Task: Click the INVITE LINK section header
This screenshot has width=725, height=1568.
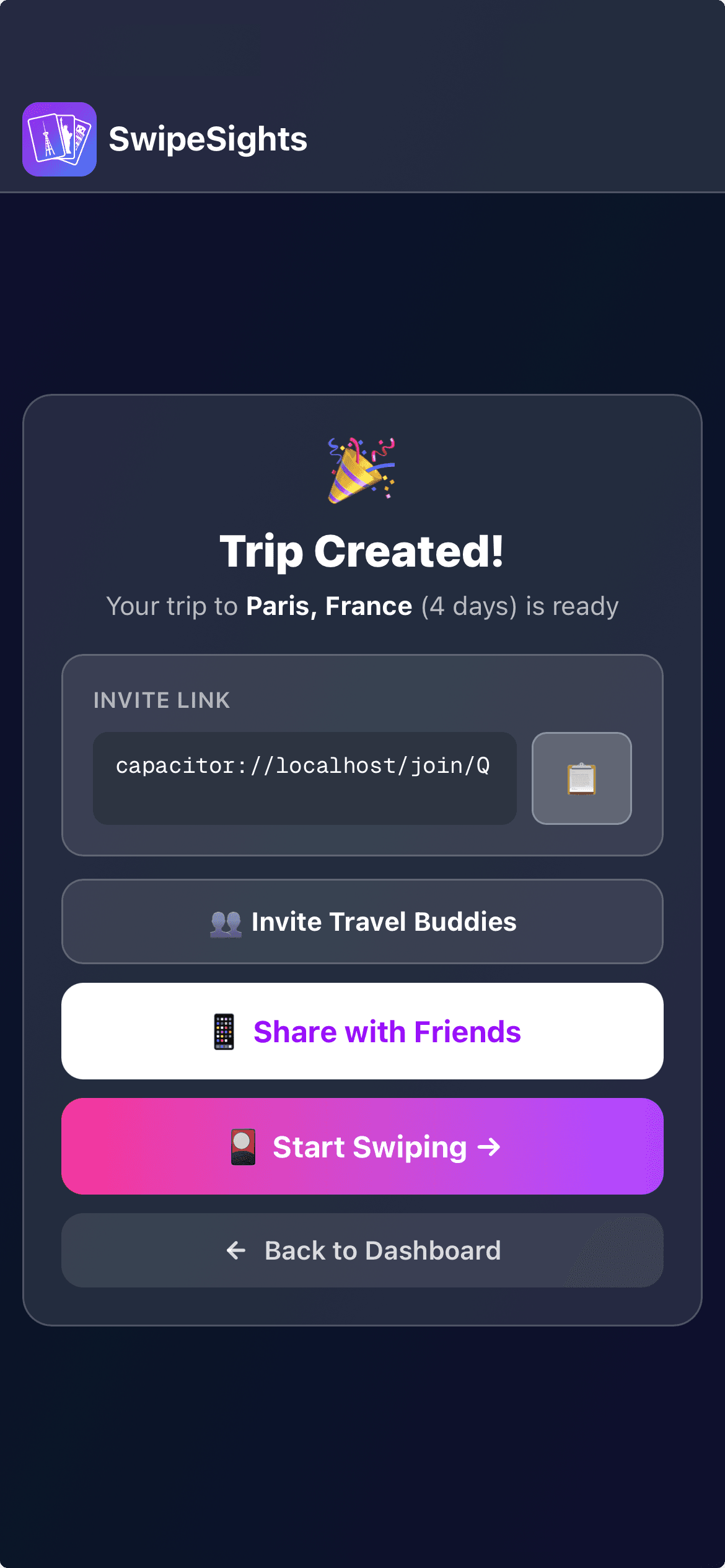Action: 161,700
